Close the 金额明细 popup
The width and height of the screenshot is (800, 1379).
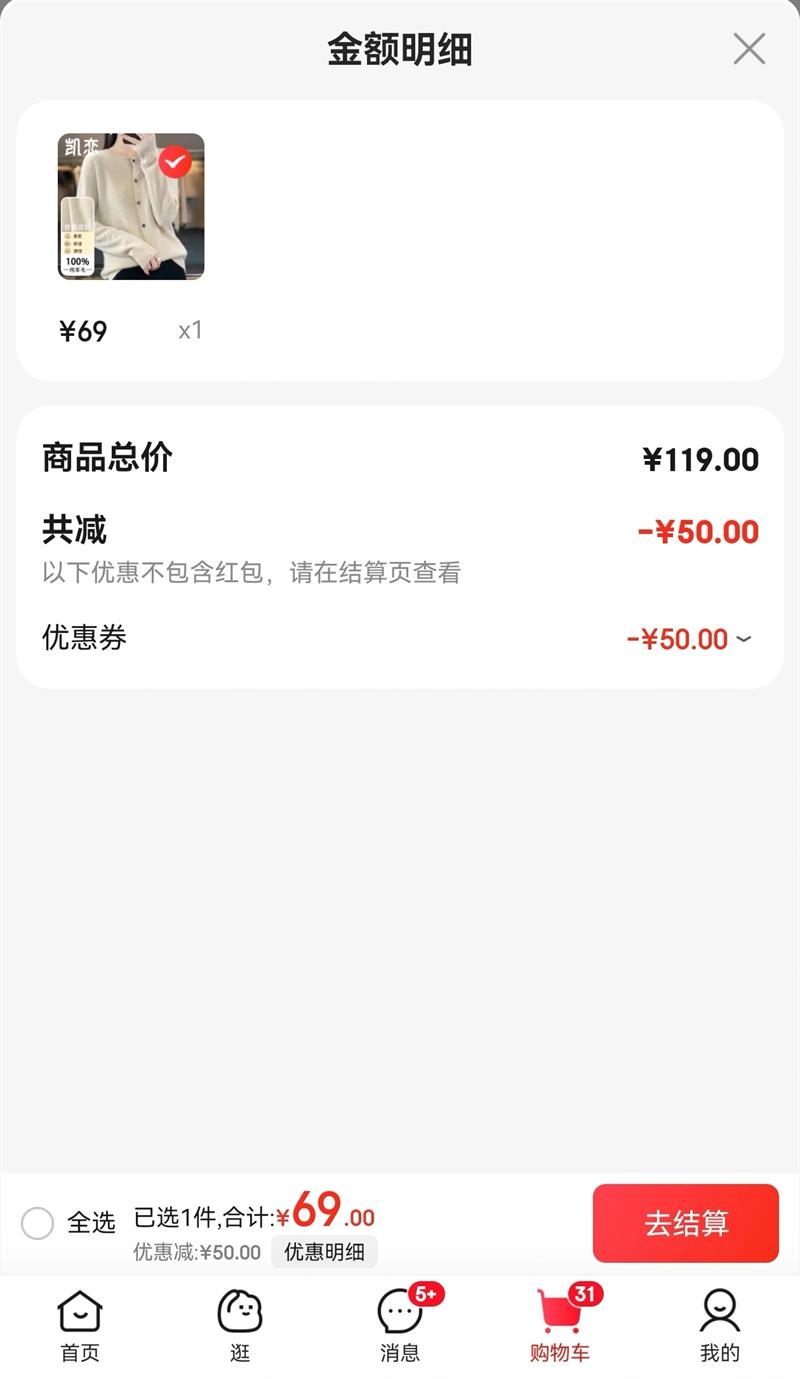[x=749, y=50]
